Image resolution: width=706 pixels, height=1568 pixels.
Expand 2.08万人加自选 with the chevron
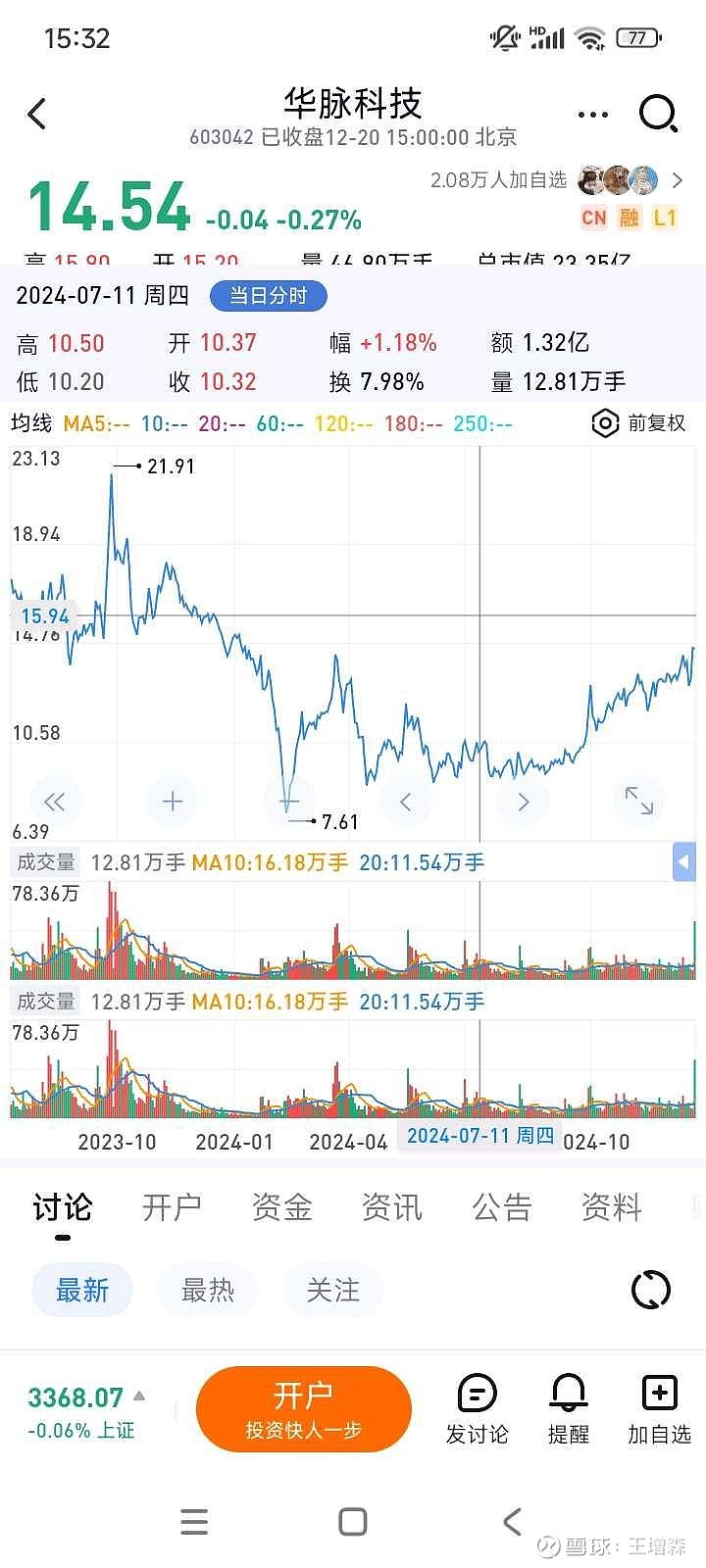point(677,180)
